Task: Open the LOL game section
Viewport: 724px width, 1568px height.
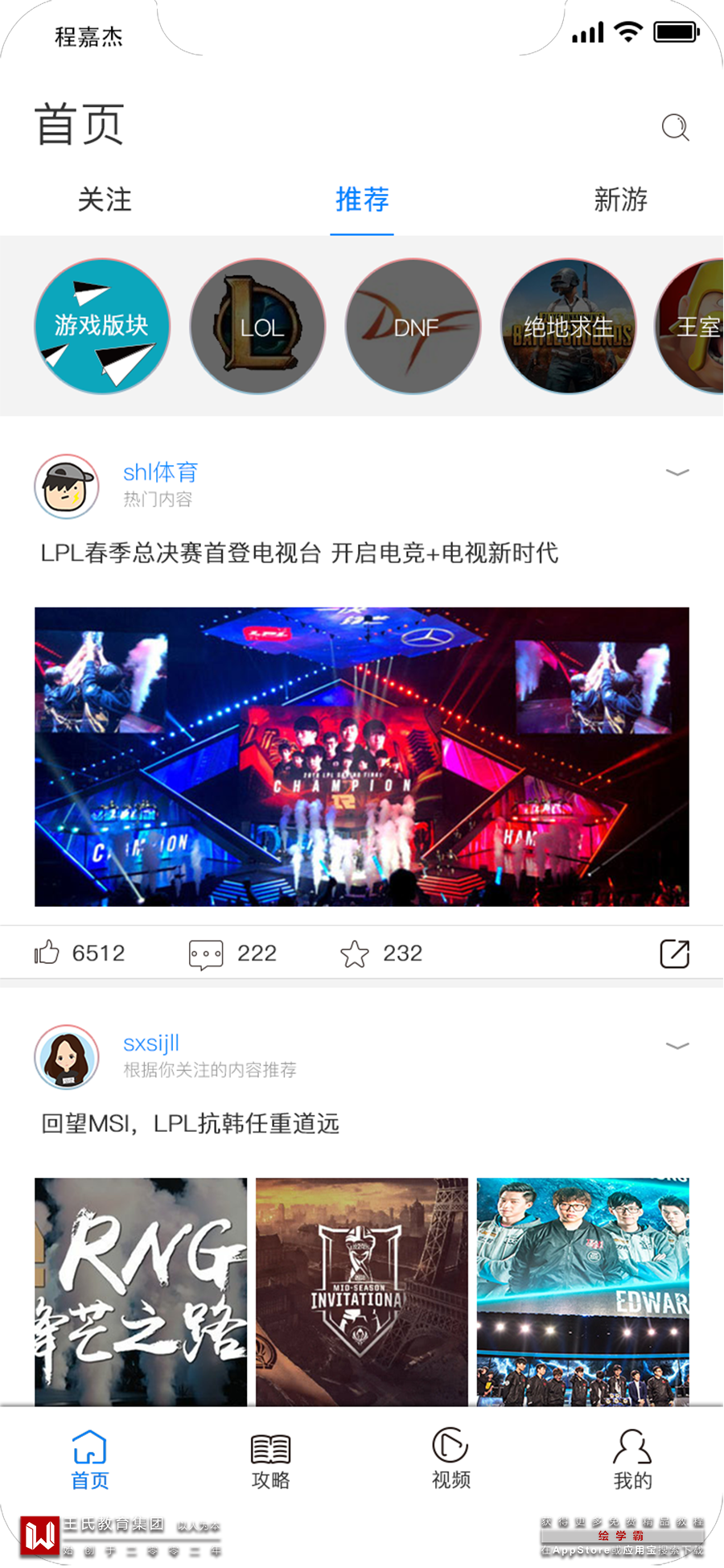Action: pyautogui.click(x=258, y=326)
